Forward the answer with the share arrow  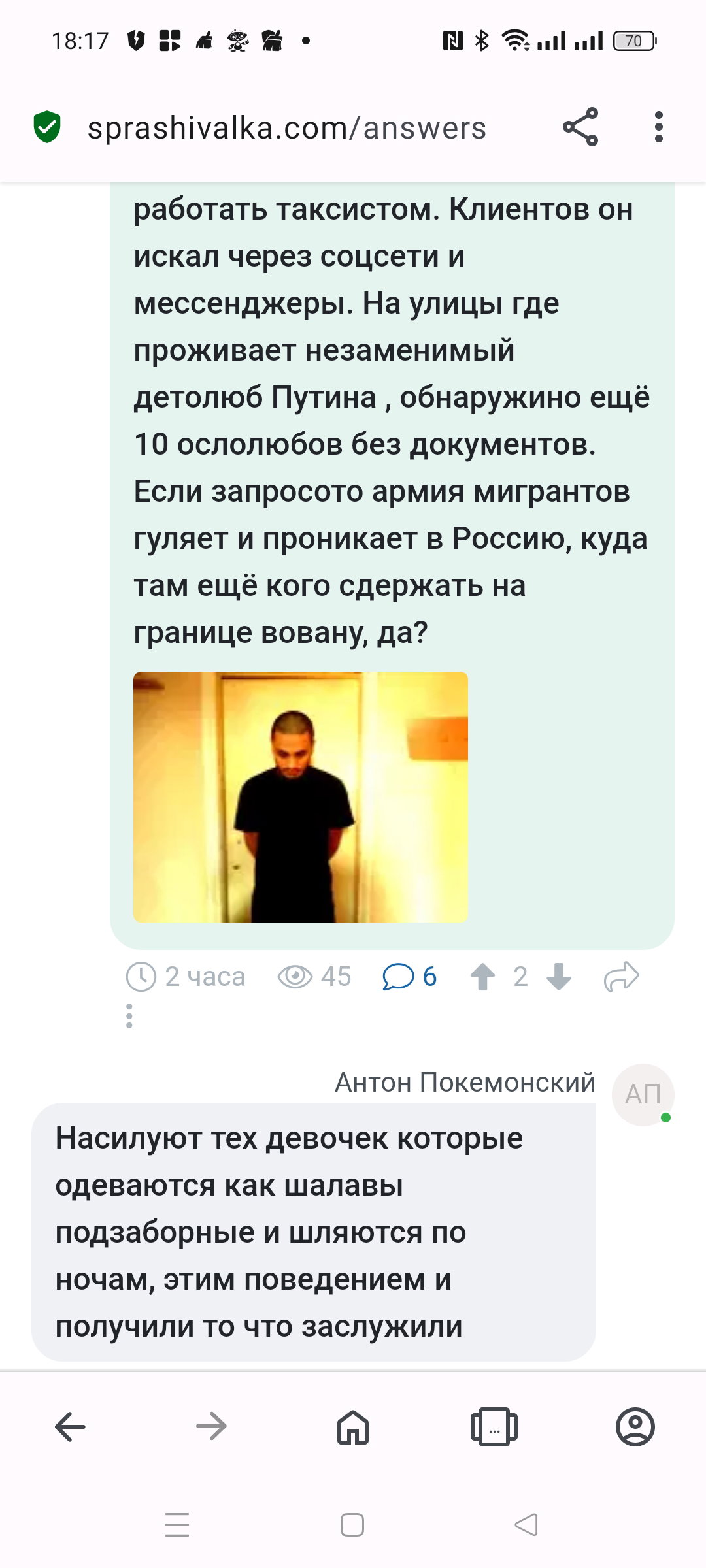pyautogui.click(x=621, y=977)
